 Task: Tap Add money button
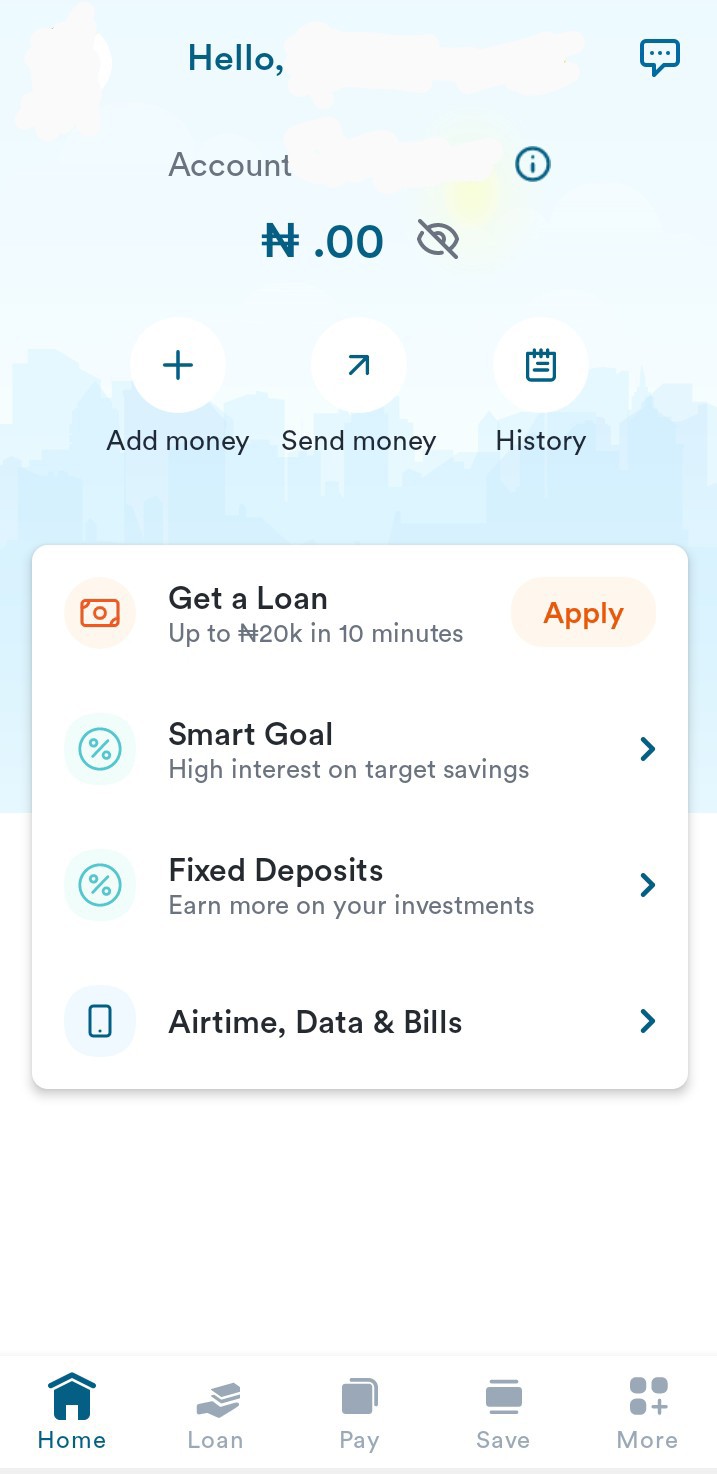pos(178,366)
